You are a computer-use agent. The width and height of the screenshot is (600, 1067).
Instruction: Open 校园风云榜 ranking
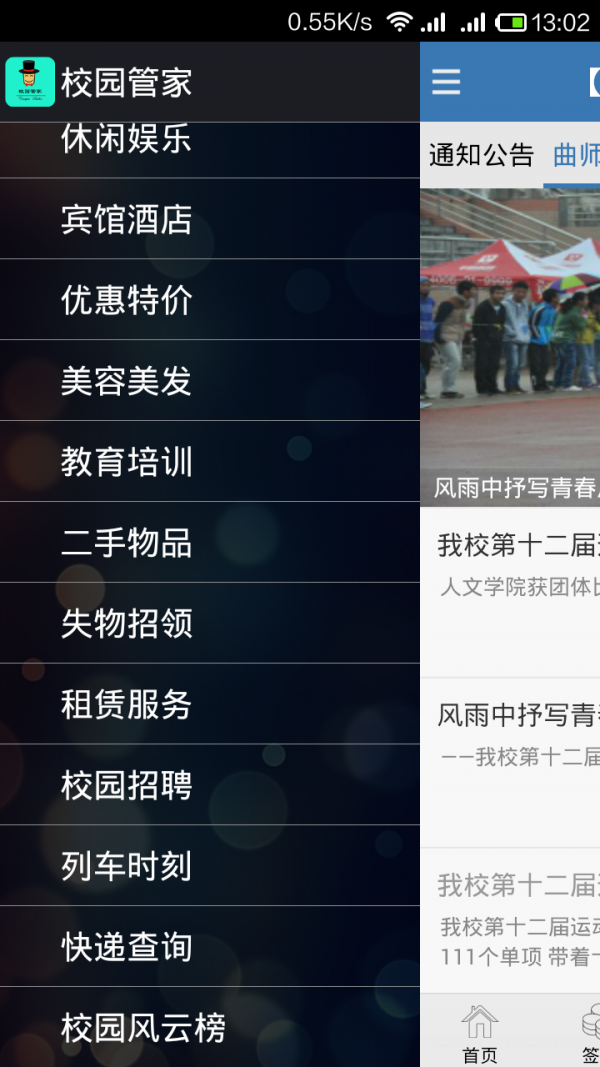(x=143, y=1028)
